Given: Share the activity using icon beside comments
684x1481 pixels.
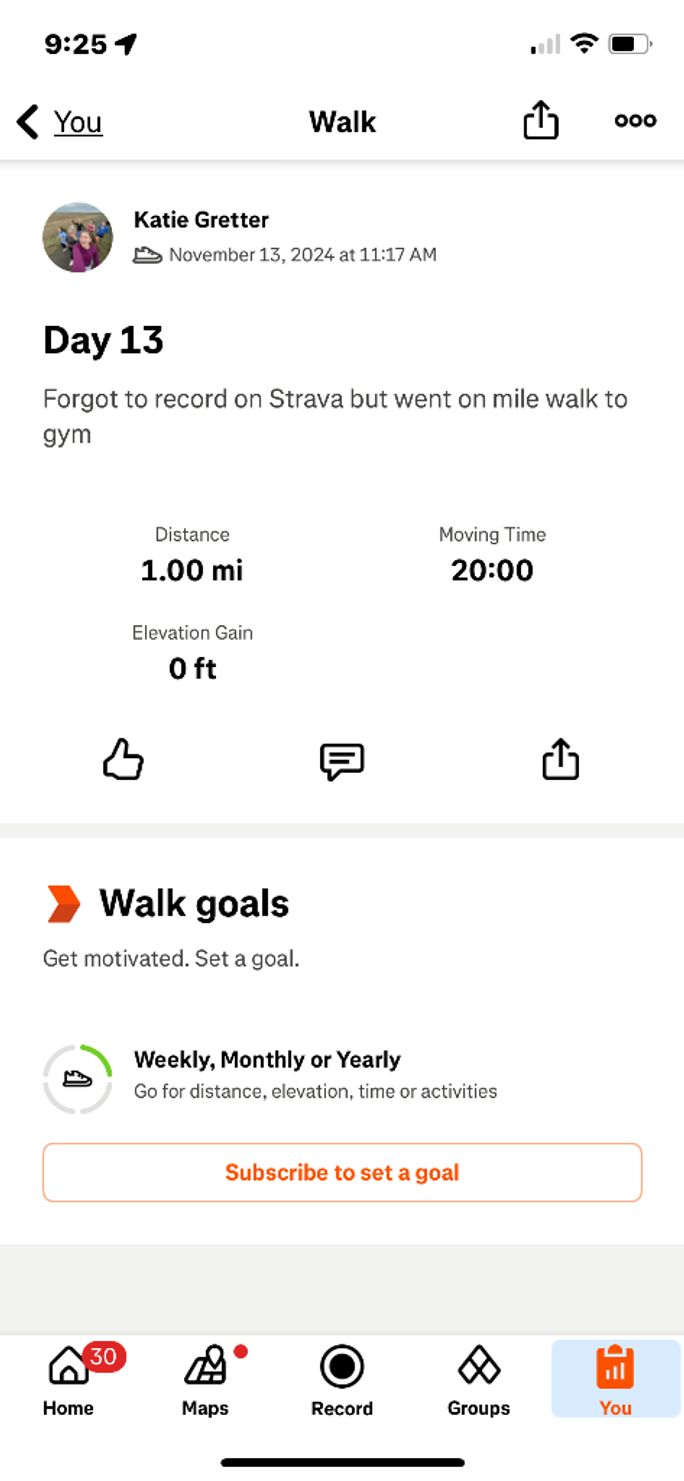Looking at the screenshot, I should tap(560, 760).
